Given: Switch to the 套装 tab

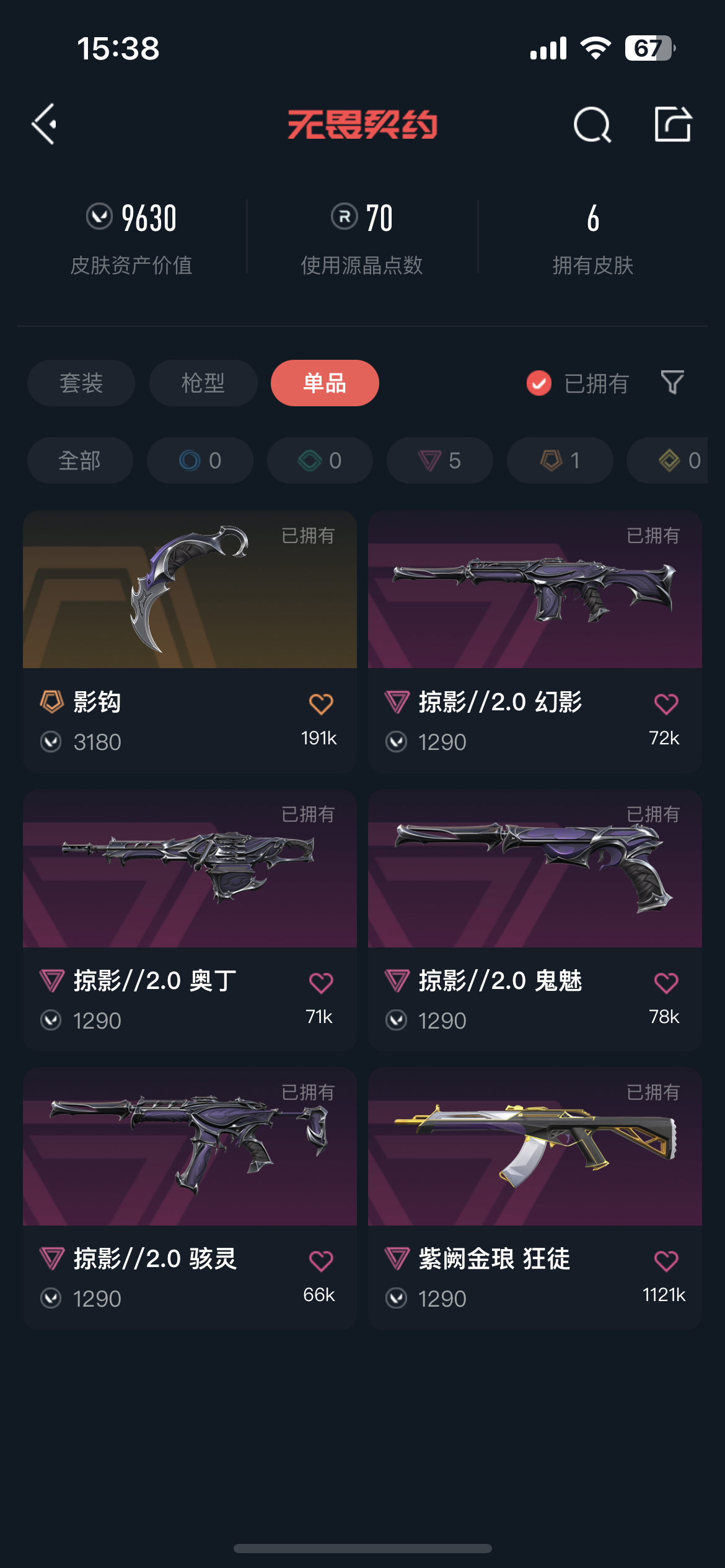Looking at the screenshot, I should click(81, 383).
